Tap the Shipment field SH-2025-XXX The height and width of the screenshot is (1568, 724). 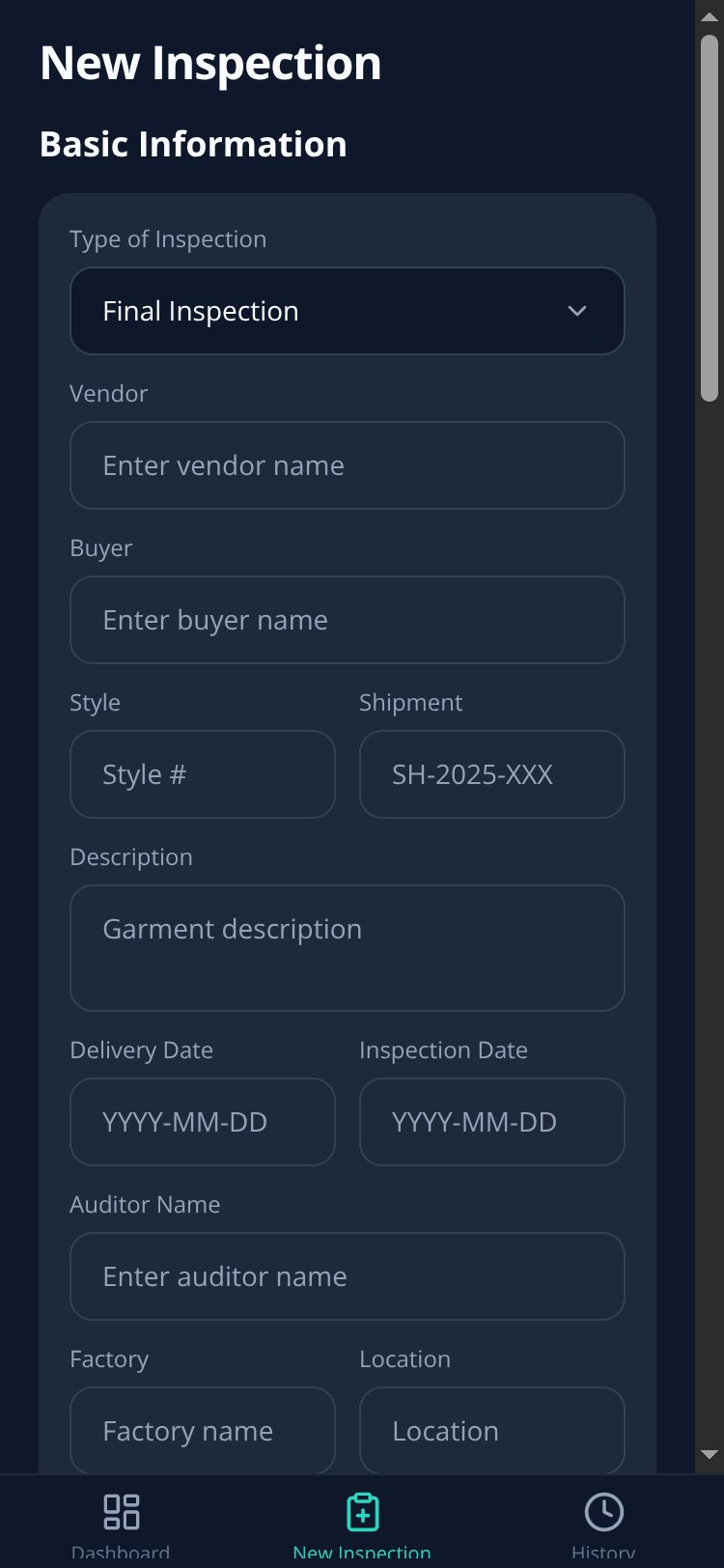(492, 774)
